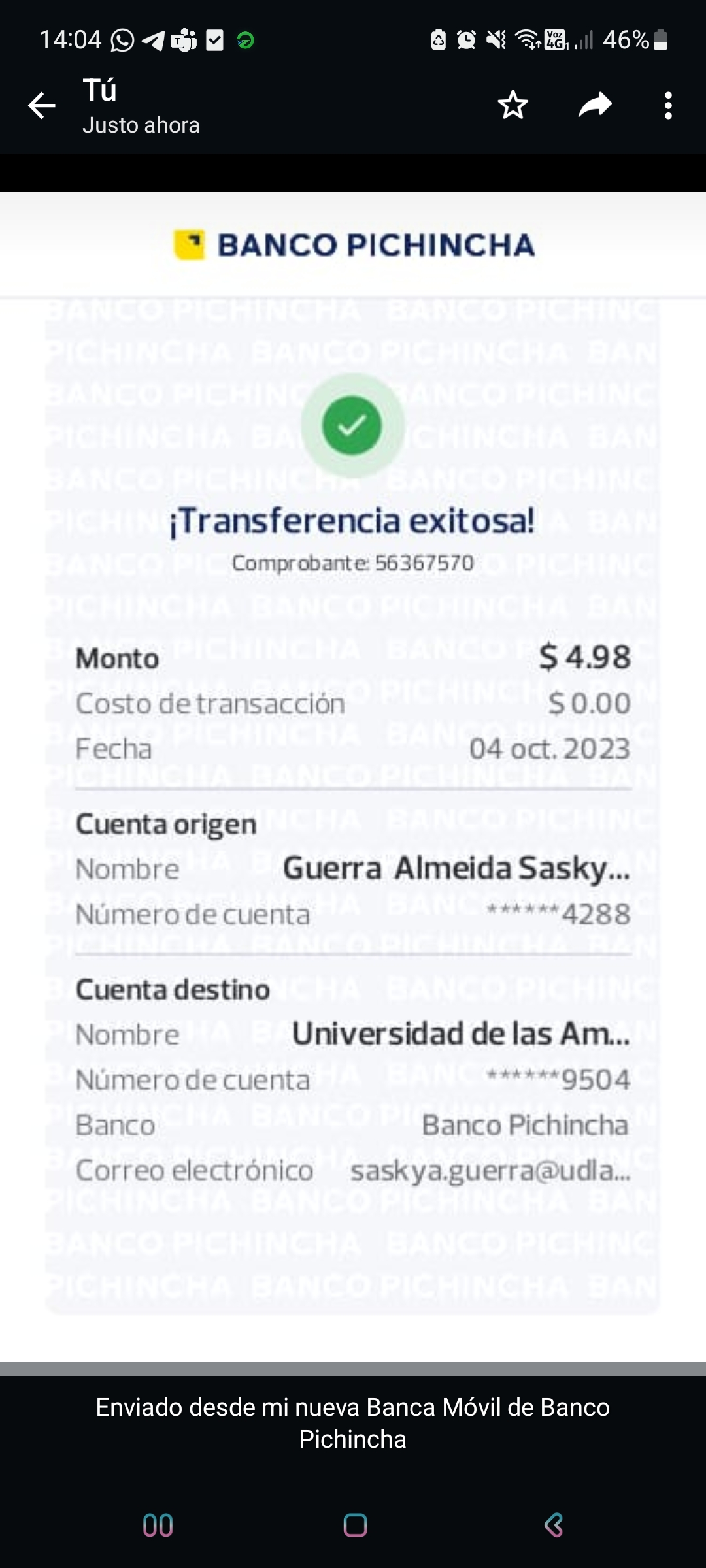
Task: Star this image message
Action: click(513, 105)
